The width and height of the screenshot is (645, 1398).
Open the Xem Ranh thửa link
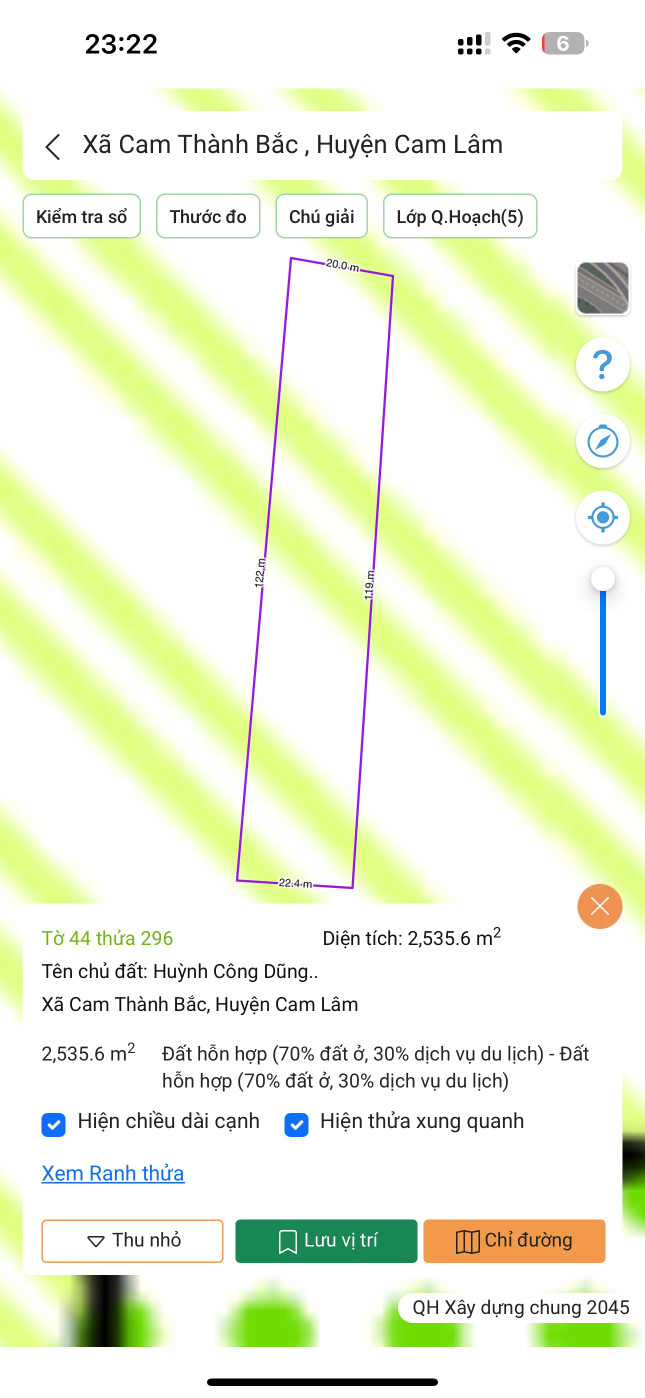click(x=113, y=1173)
